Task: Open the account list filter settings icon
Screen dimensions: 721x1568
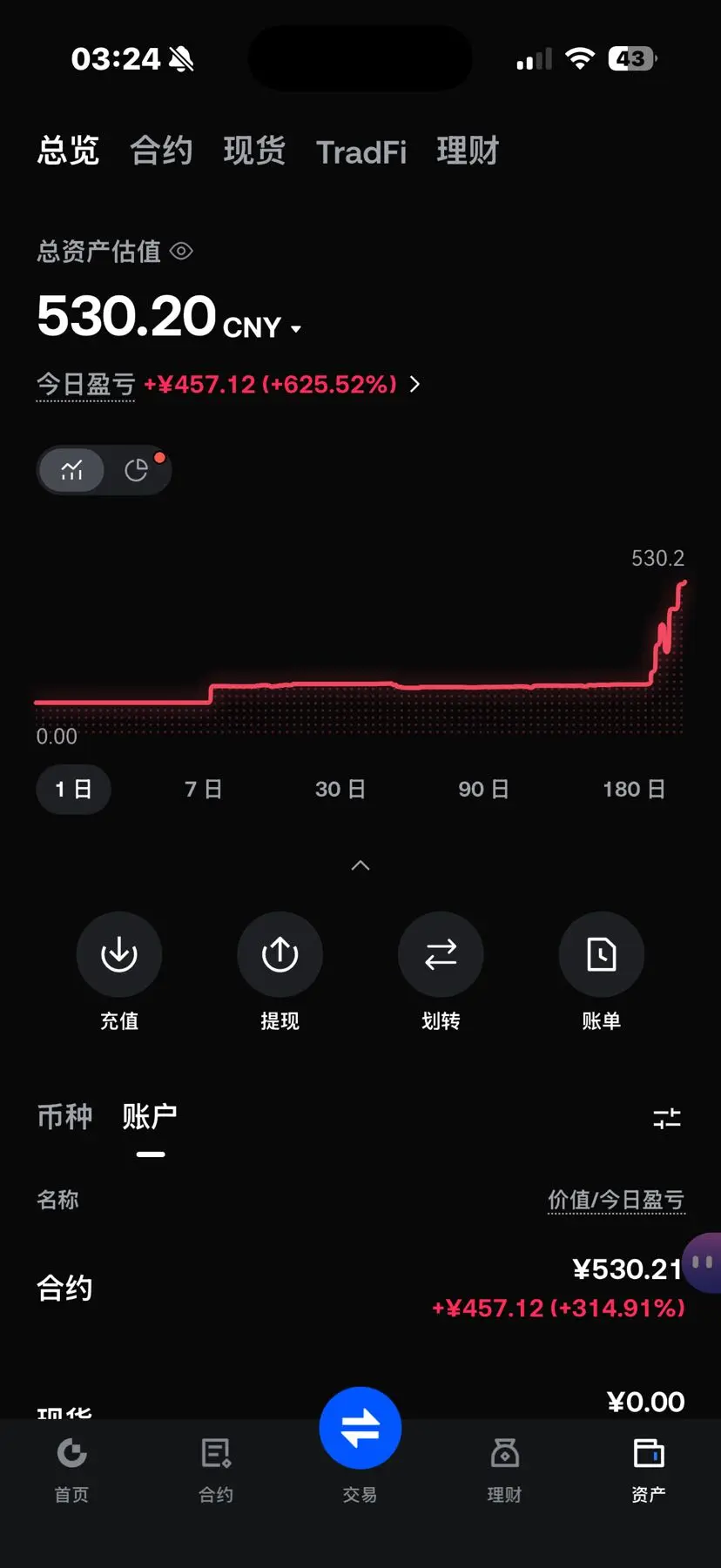Action: click(x=667, y=1118)
